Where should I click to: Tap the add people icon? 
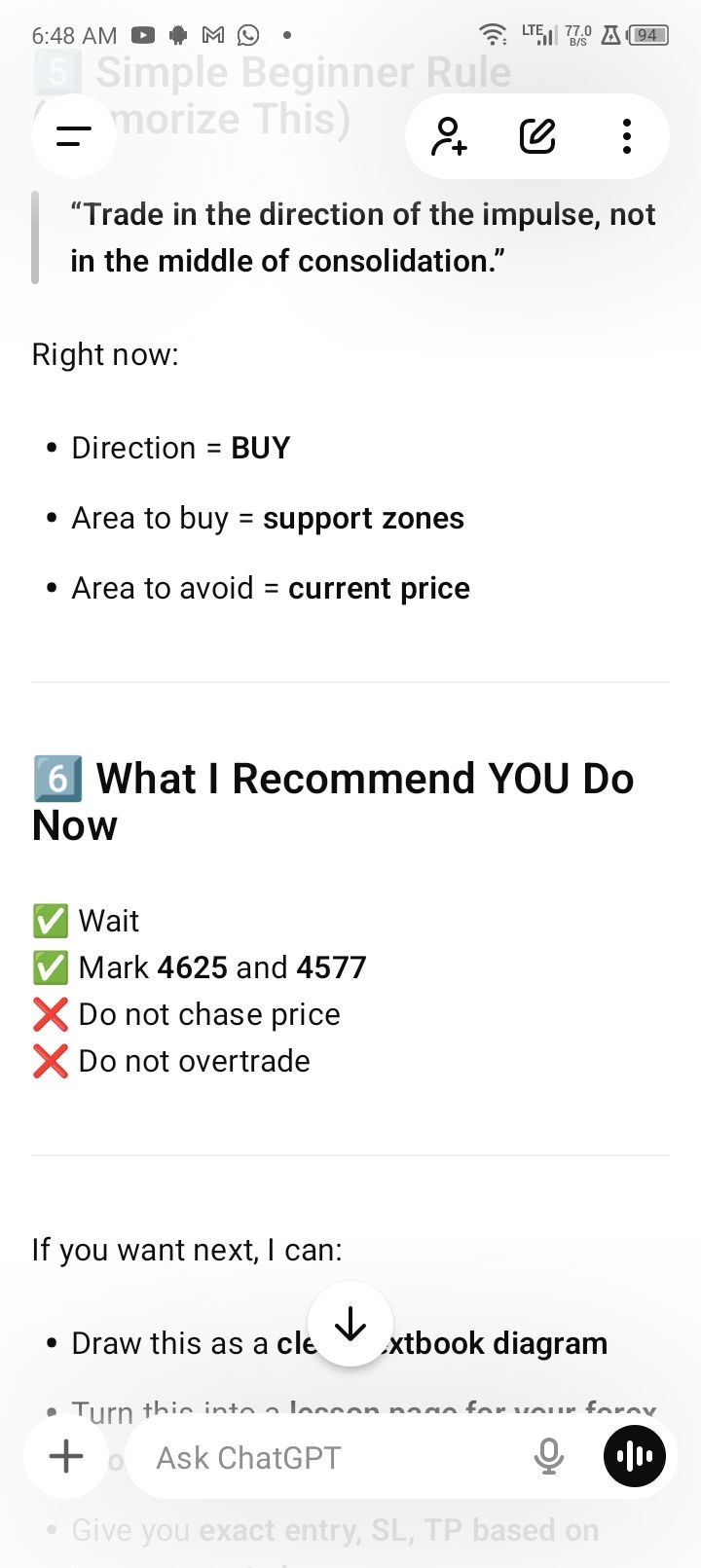pyautogui.click(x=449, y=136)
